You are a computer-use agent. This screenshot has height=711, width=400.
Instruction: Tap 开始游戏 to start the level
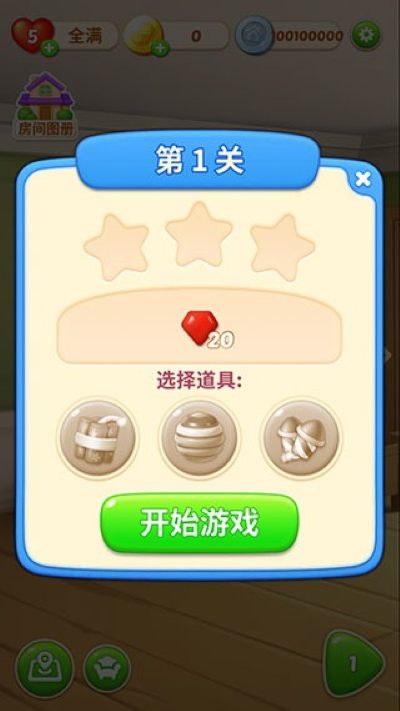pyautogui.click(x=200, y=524)
